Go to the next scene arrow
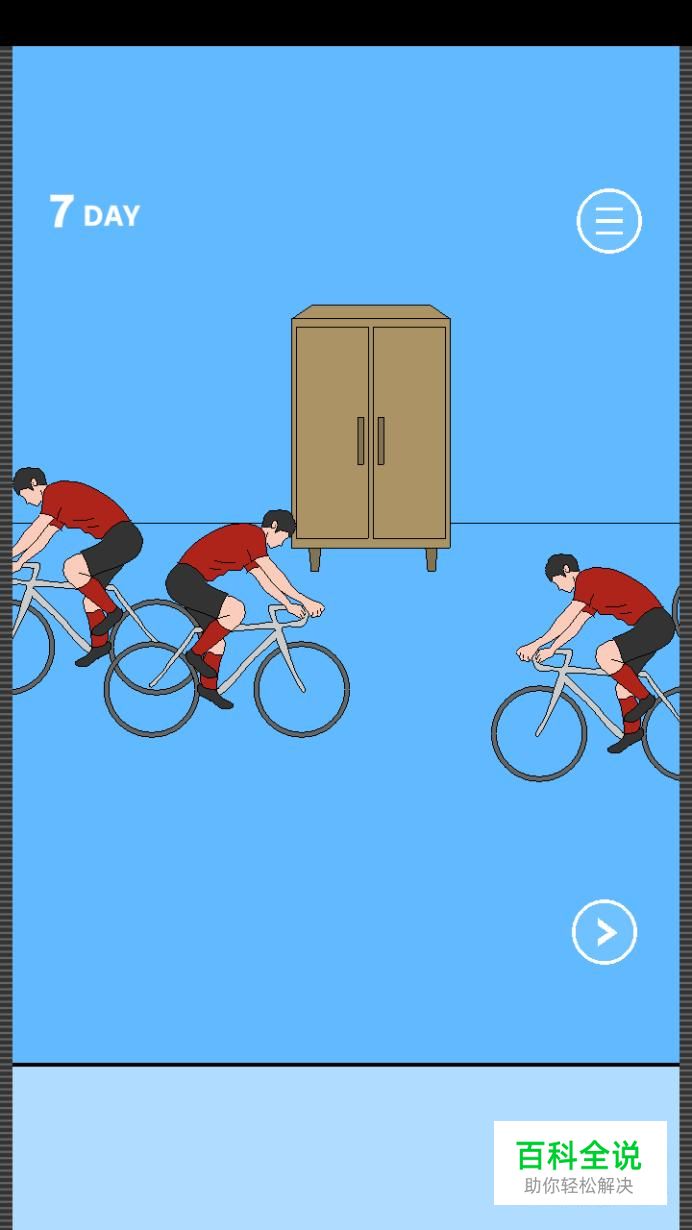 pos(604,932)
